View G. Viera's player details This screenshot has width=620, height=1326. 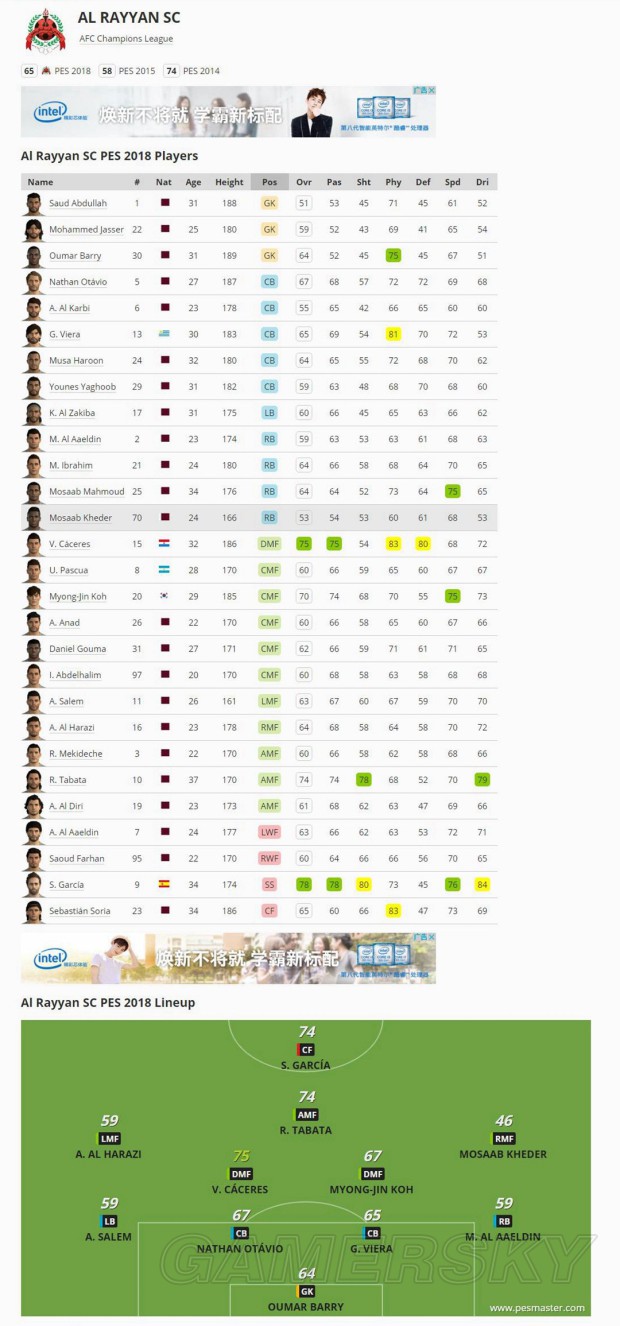point(64,334)
